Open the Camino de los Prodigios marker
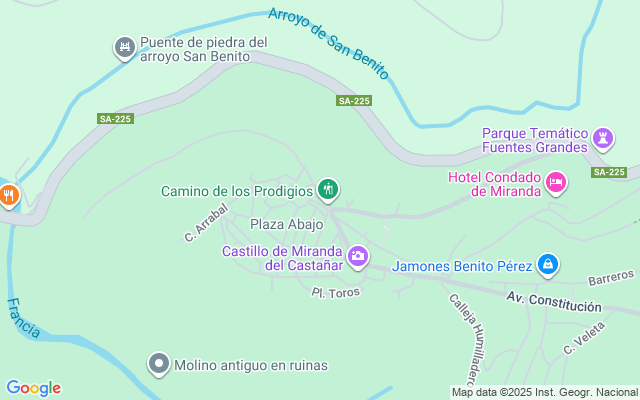The height and width of the screenshot is (400, 640). pos(327,189)
